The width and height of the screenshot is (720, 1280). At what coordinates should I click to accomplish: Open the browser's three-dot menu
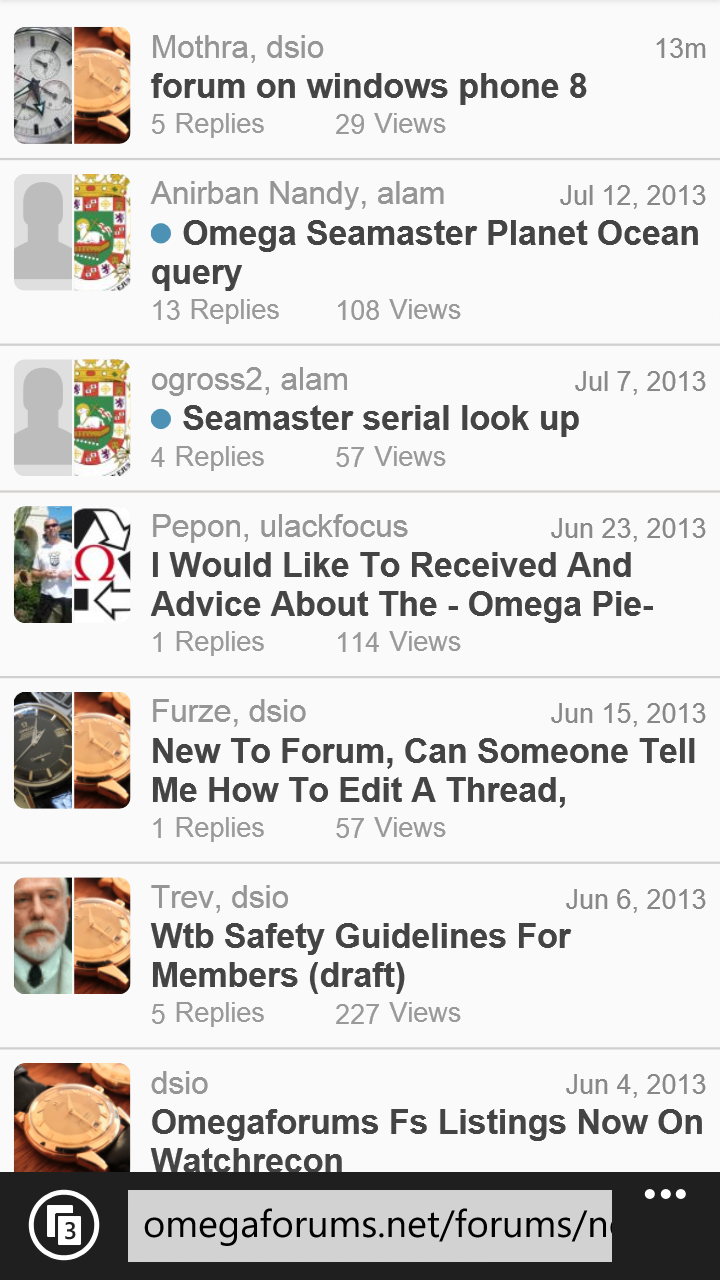[665, 1195]
